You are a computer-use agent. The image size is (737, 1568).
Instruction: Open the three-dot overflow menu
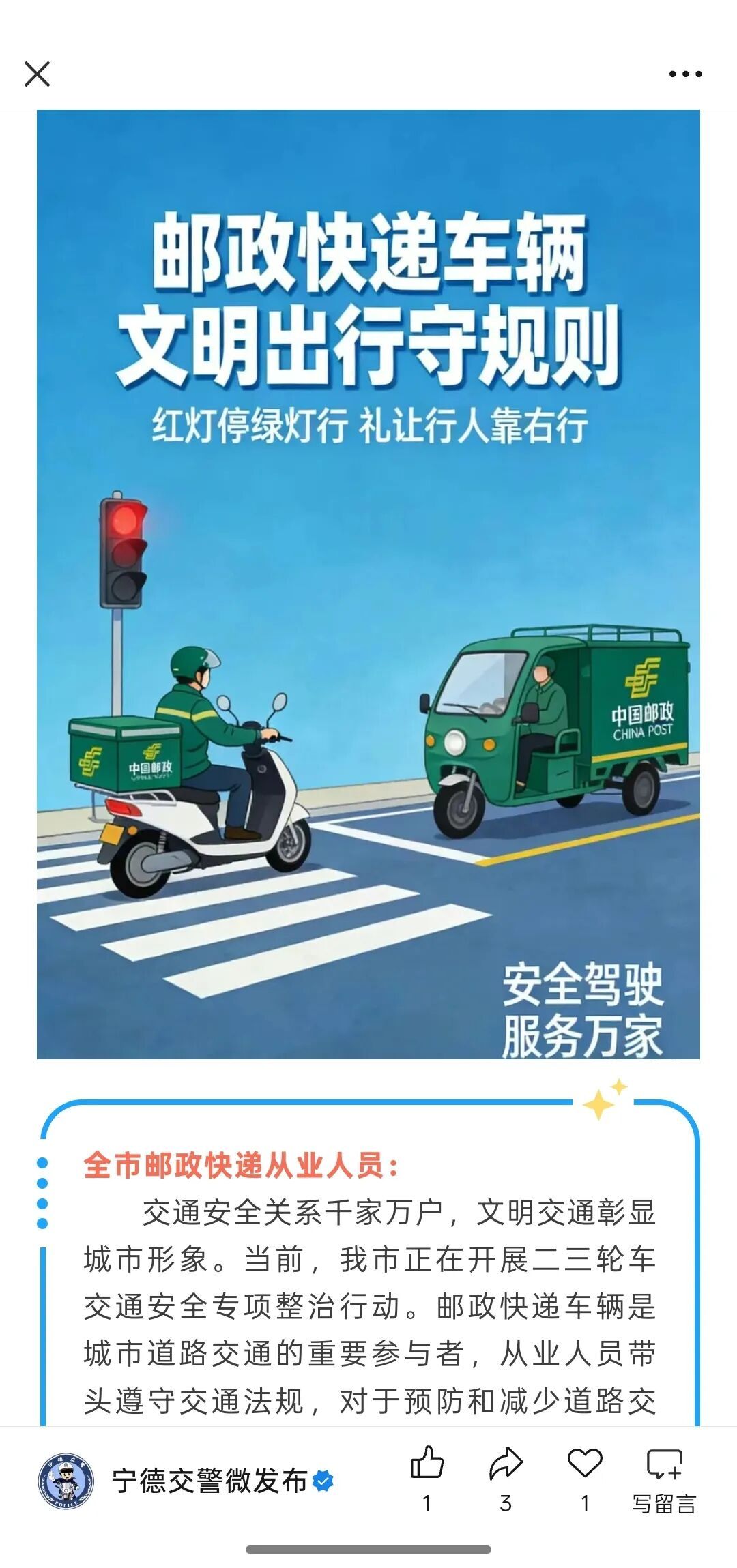click(685, 74)
